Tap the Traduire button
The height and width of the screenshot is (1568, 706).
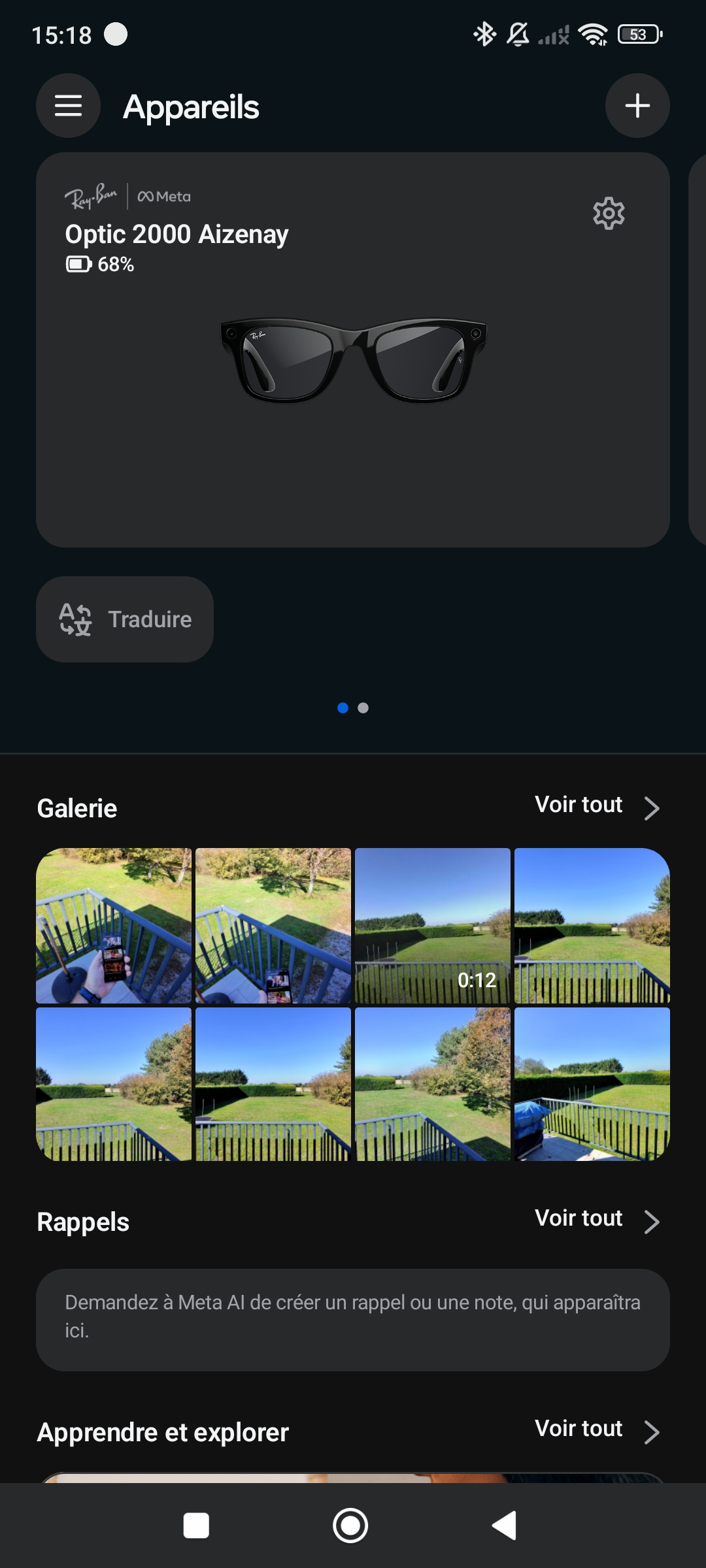click(125, 619)
